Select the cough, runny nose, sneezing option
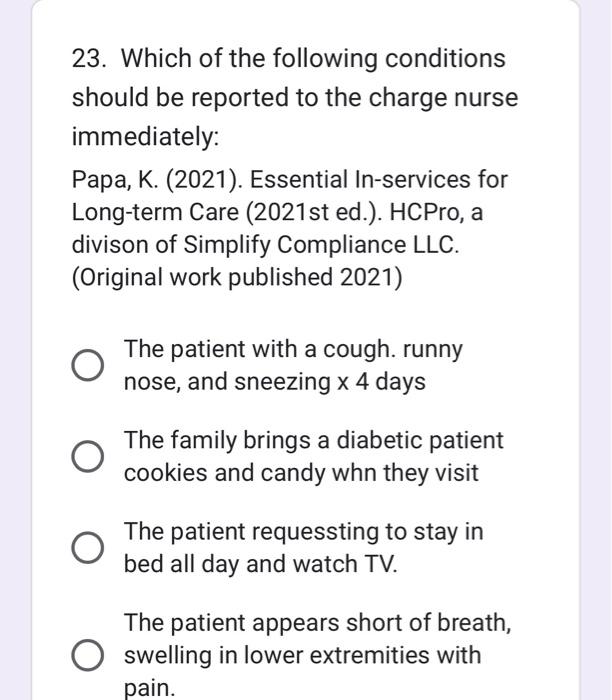Screen dimensions: 612x700 [x=88, y=366]
